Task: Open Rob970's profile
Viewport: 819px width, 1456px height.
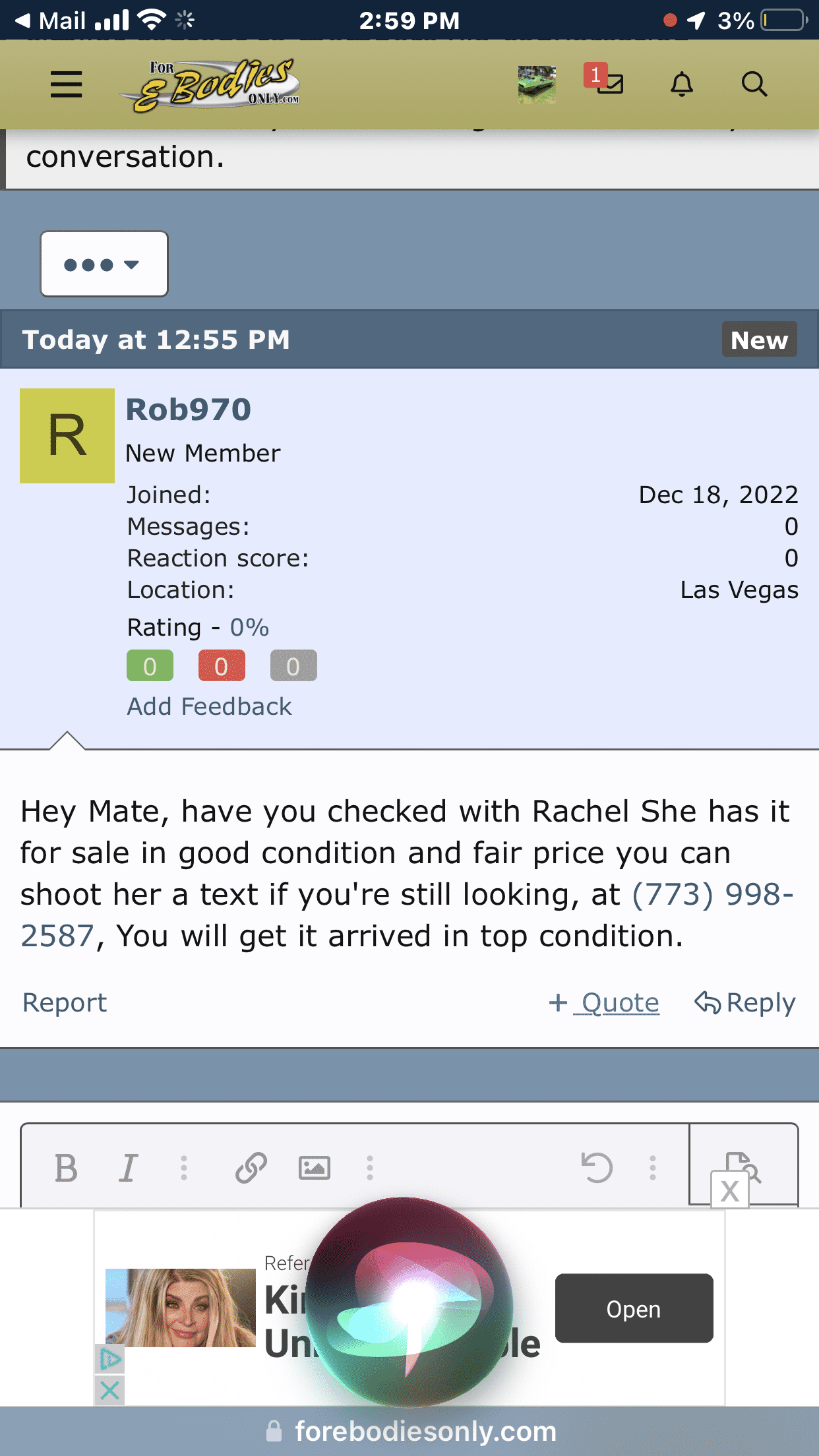Action: pos(189,409)
